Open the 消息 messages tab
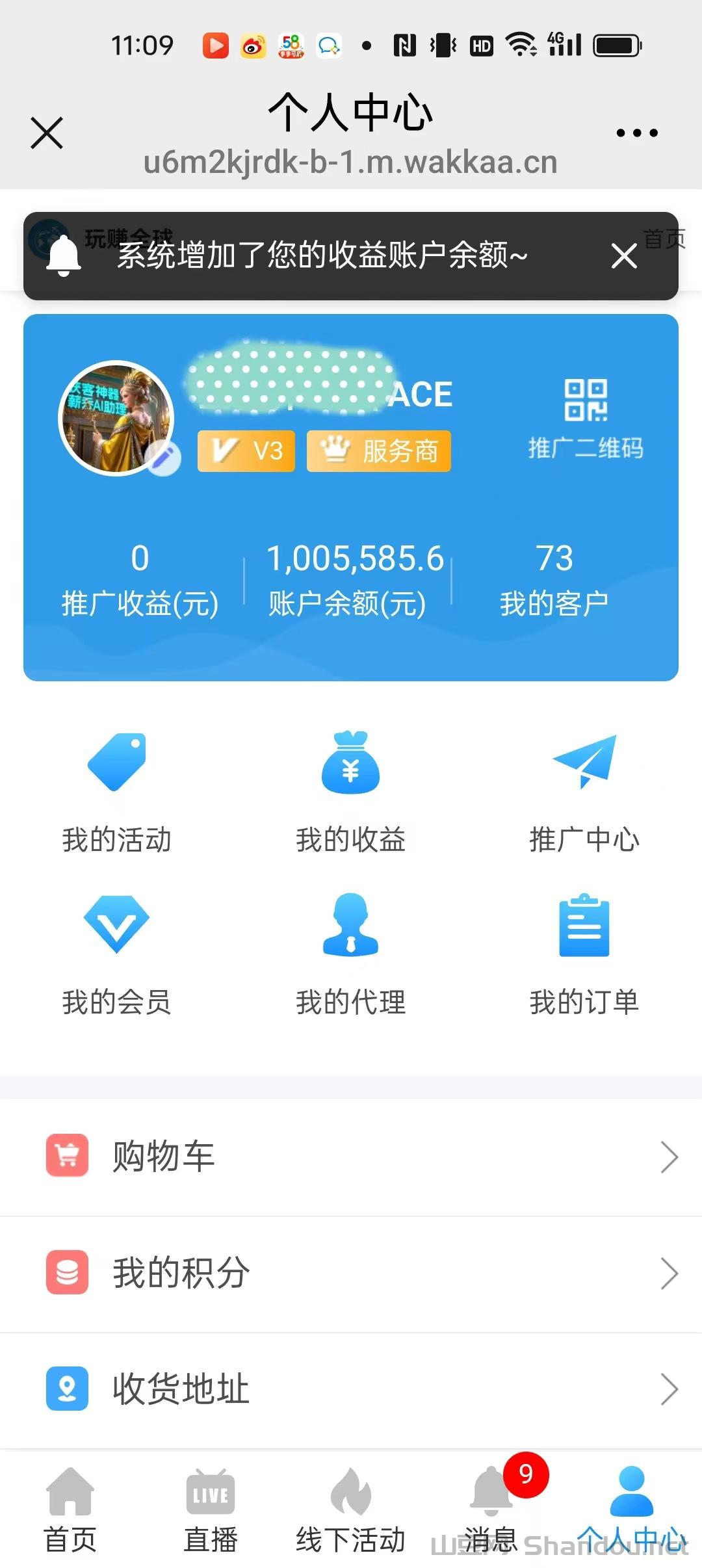This screenshot has height=1568, width=702. click(491, 1509)
